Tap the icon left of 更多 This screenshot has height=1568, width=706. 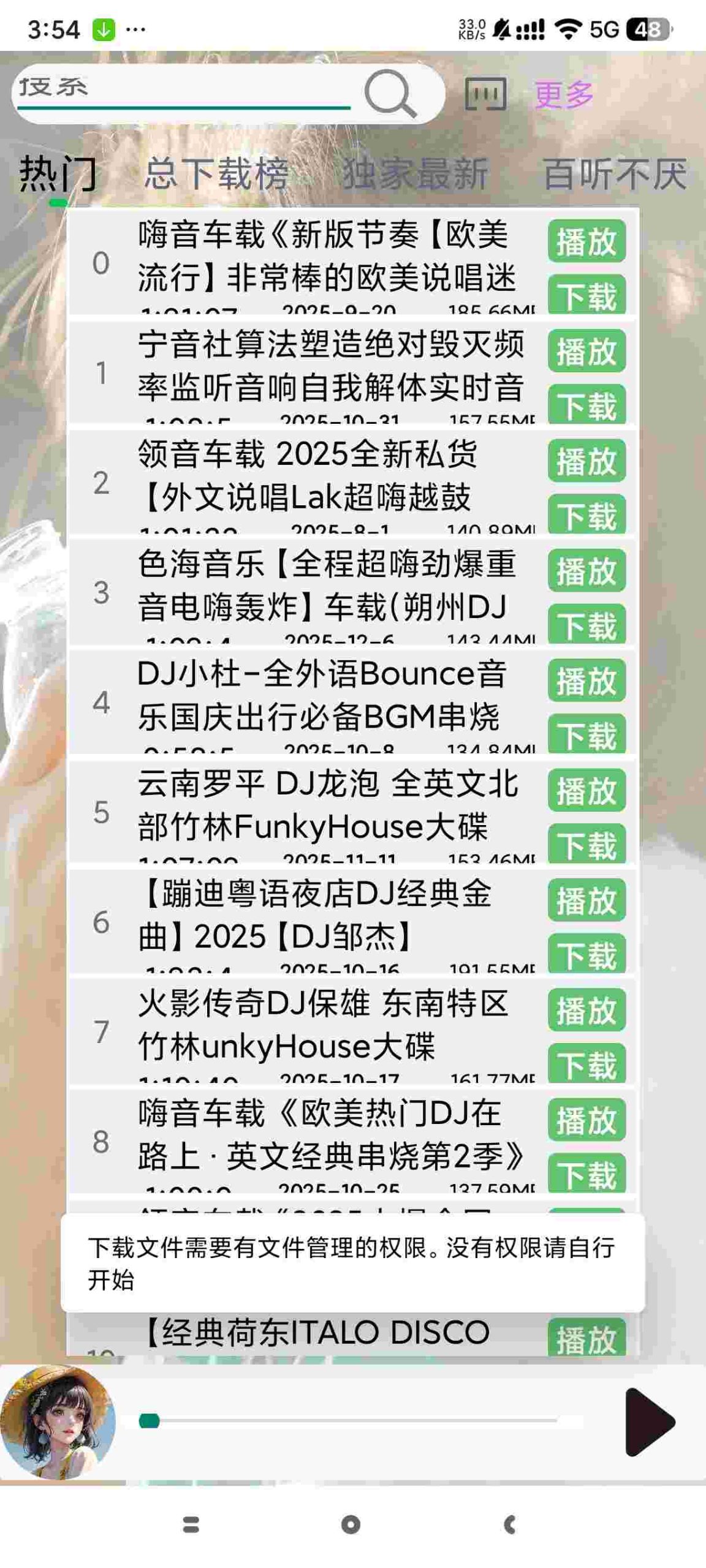click(485, 94)
